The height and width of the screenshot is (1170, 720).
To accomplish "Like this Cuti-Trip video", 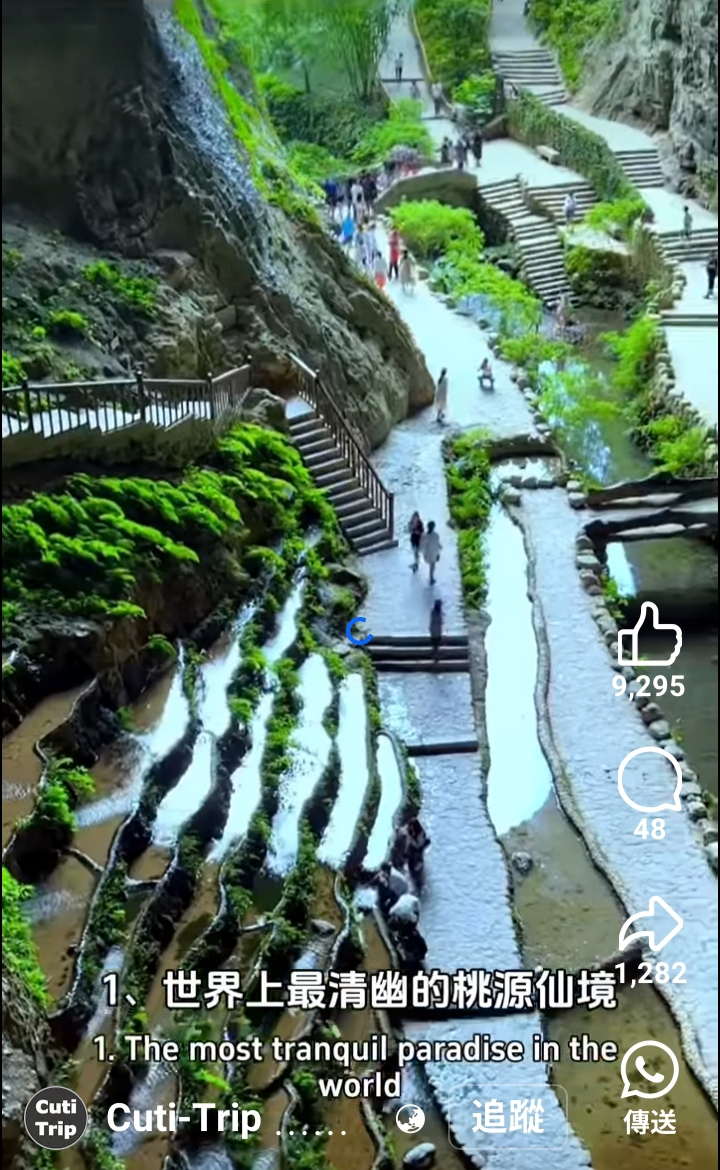I will (649, 635).
